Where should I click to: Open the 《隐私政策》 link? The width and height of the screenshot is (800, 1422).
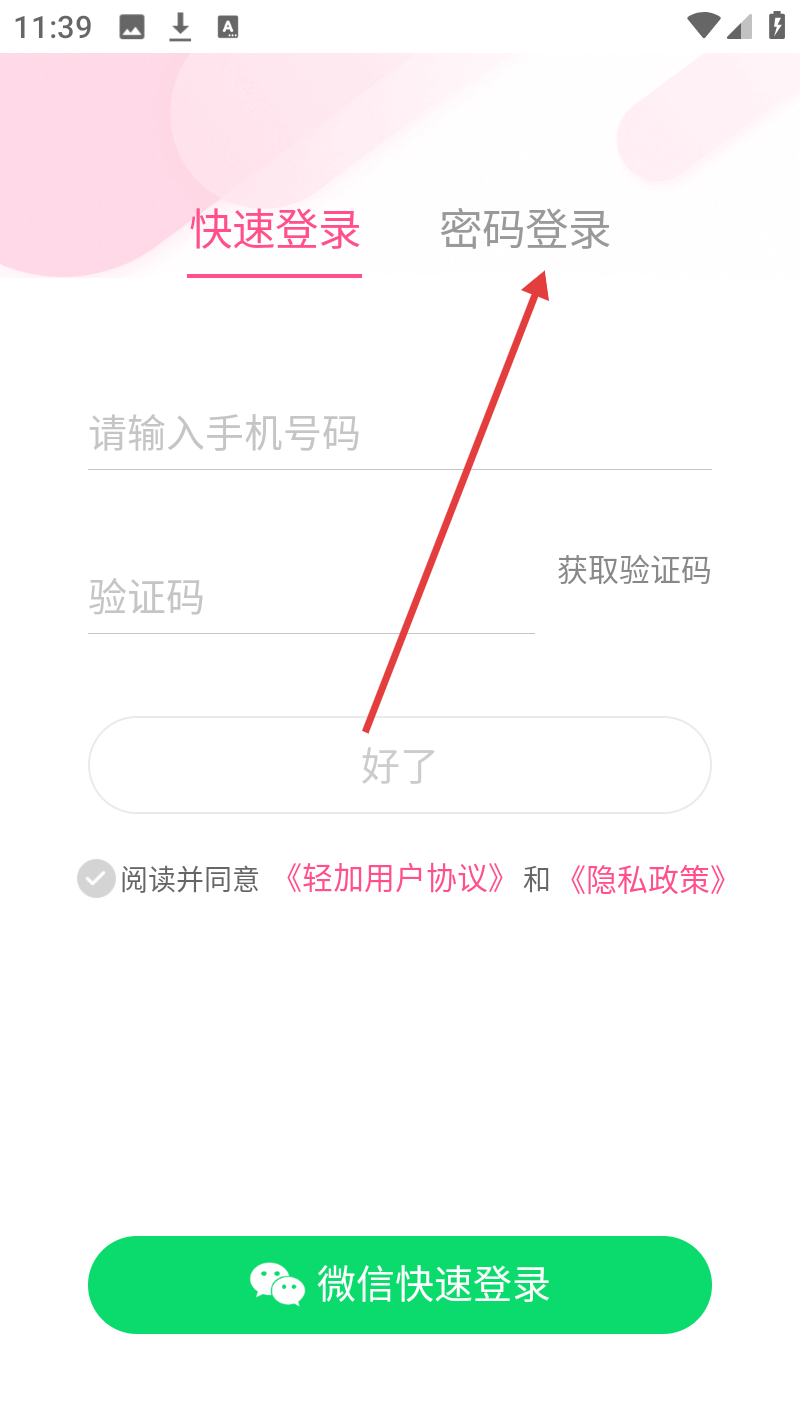(x=646, y=879)
